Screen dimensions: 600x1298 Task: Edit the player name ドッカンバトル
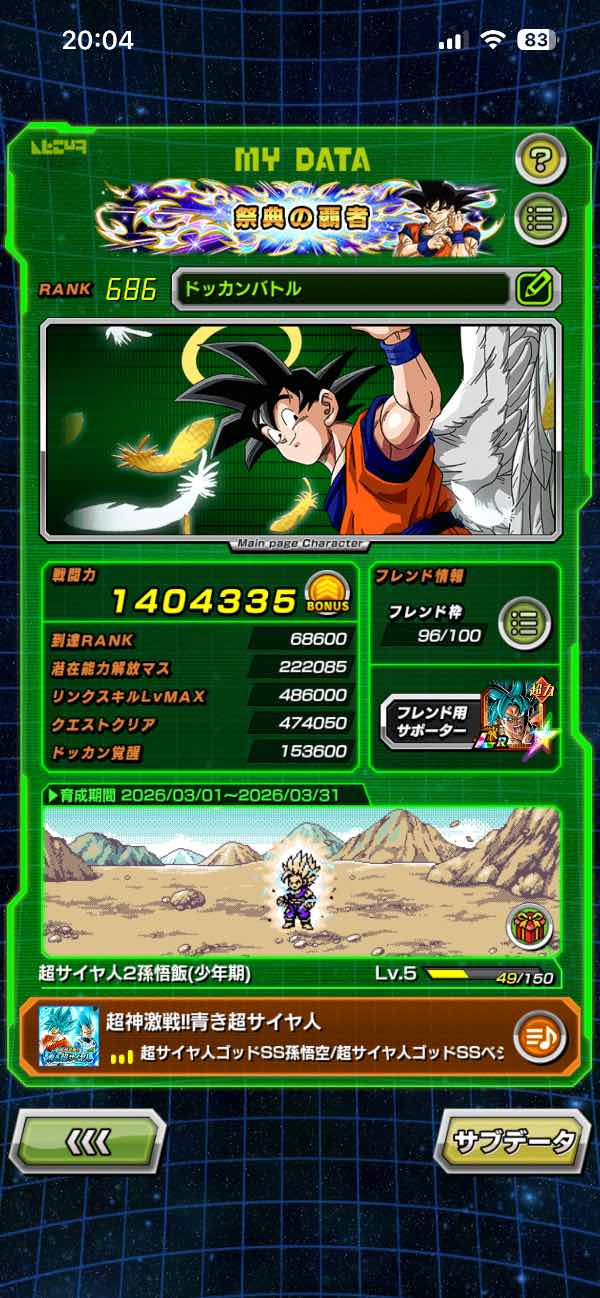[x=537, y=289]
